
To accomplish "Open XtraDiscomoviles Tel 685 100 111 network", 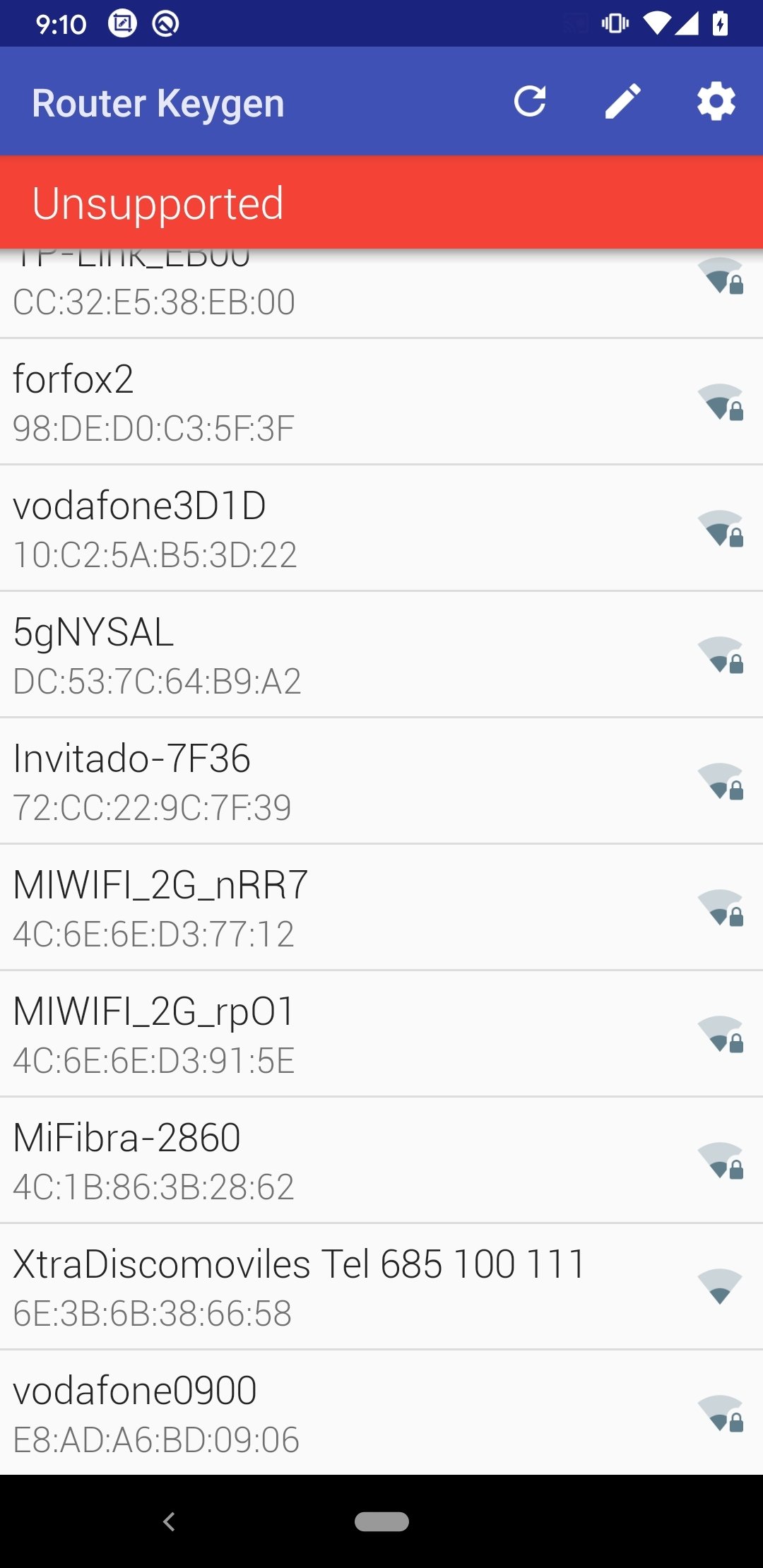I will (x=381, y=1287).
